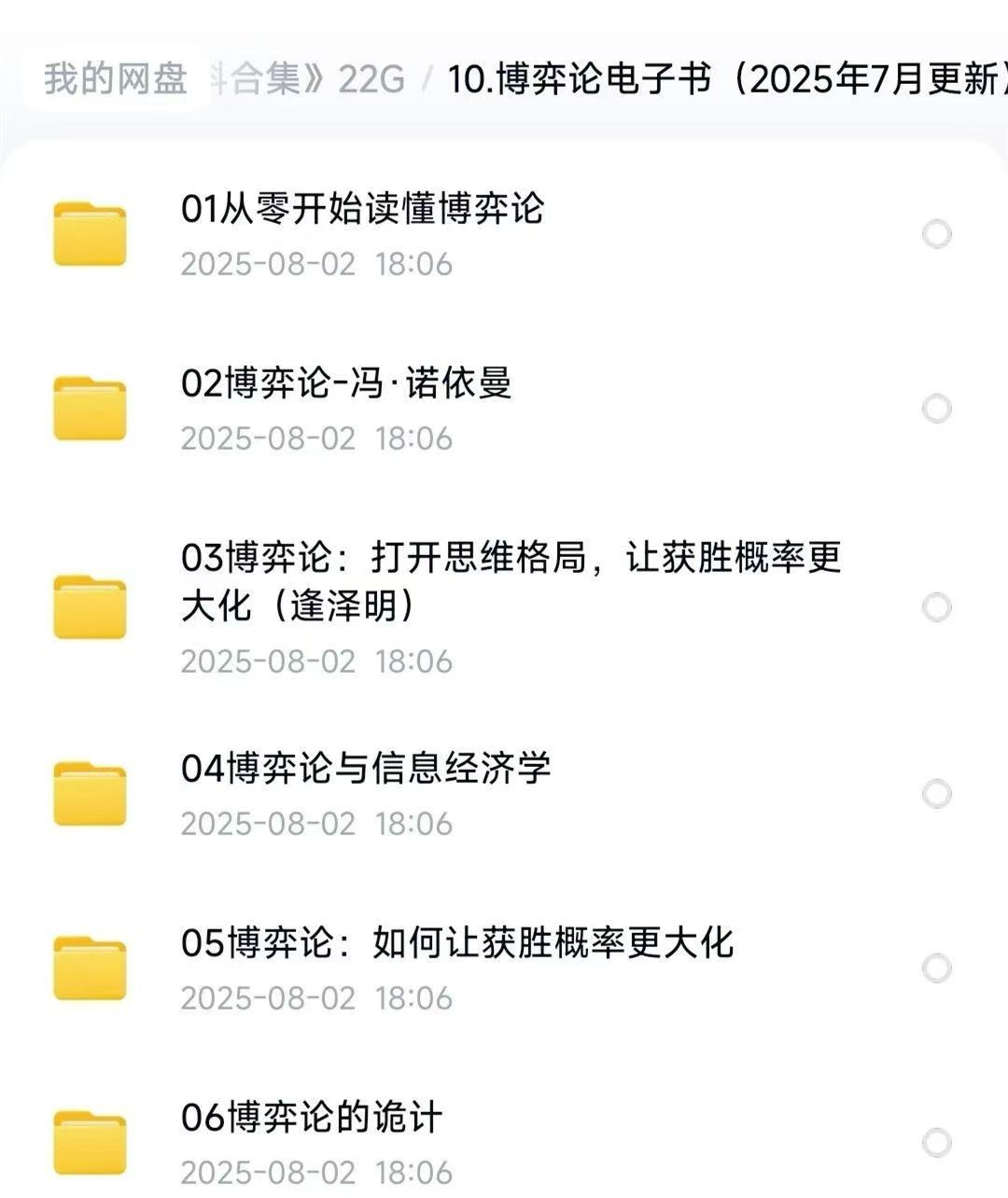The image size is (1008, 1198).
Task: Select the 02博弈论-冯·诺依曼 folder circle
Action: [x=936, y=409]
